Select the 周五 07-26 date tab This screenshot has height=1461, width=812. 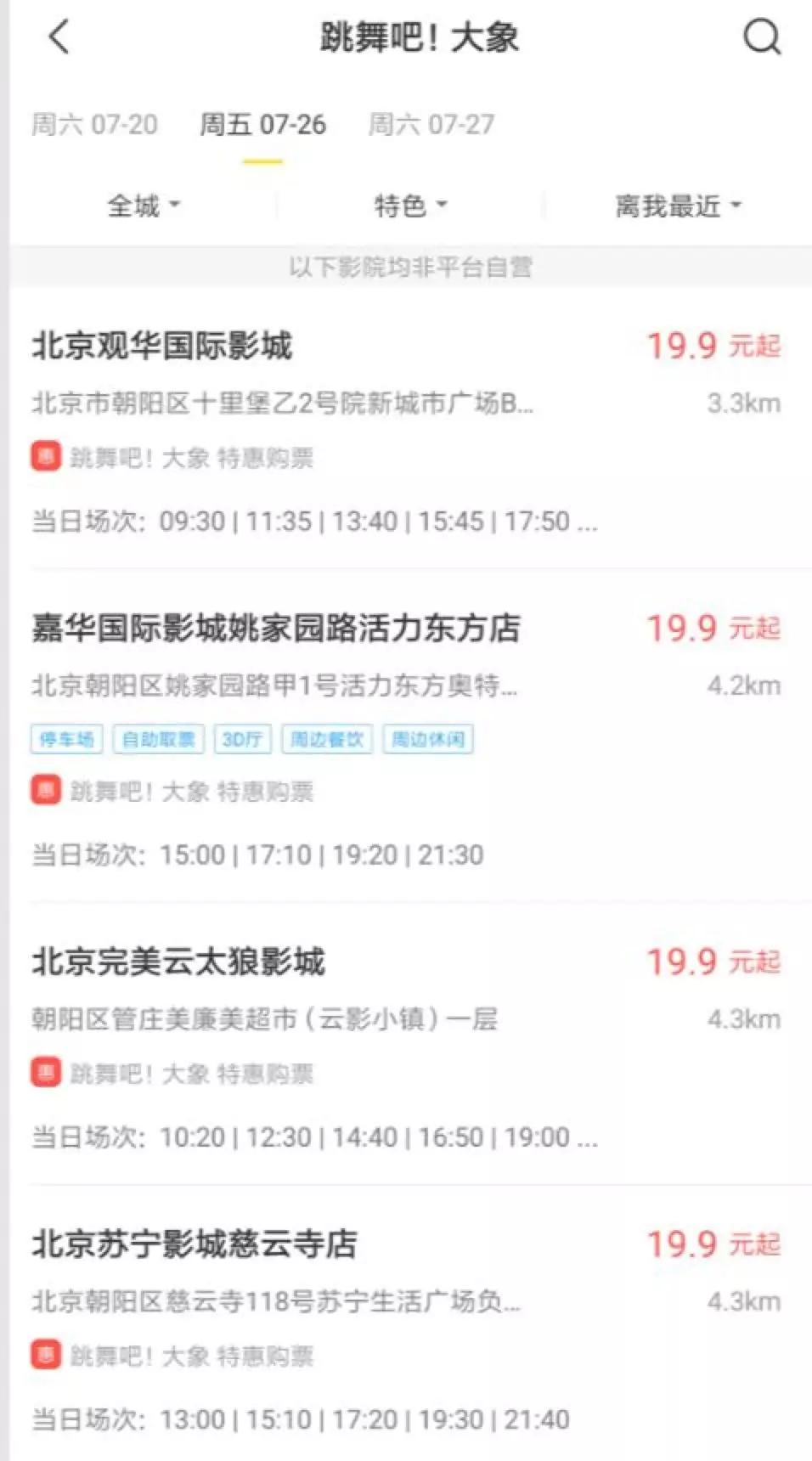point(262,125)
